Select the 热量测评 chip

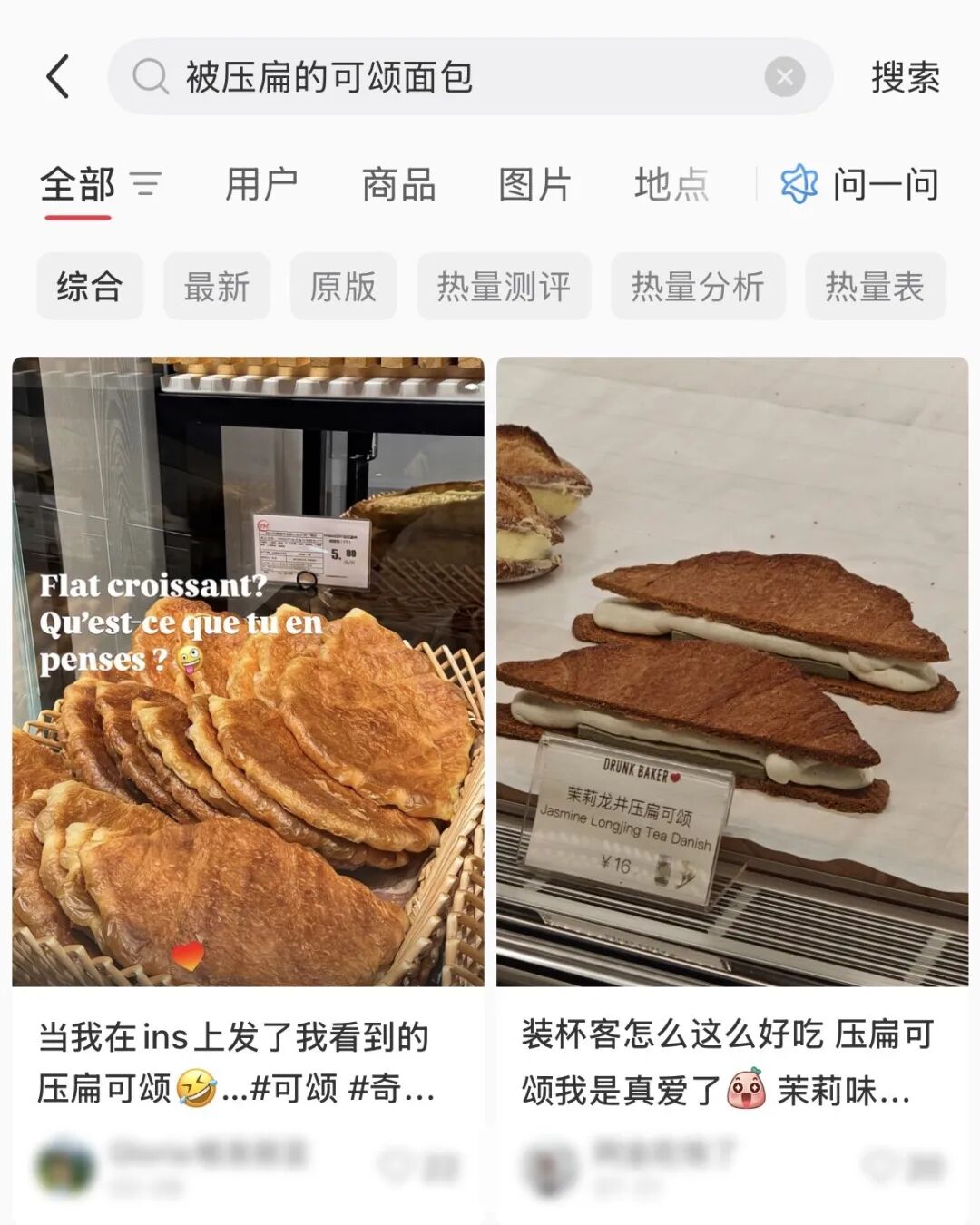pos(504,287)
